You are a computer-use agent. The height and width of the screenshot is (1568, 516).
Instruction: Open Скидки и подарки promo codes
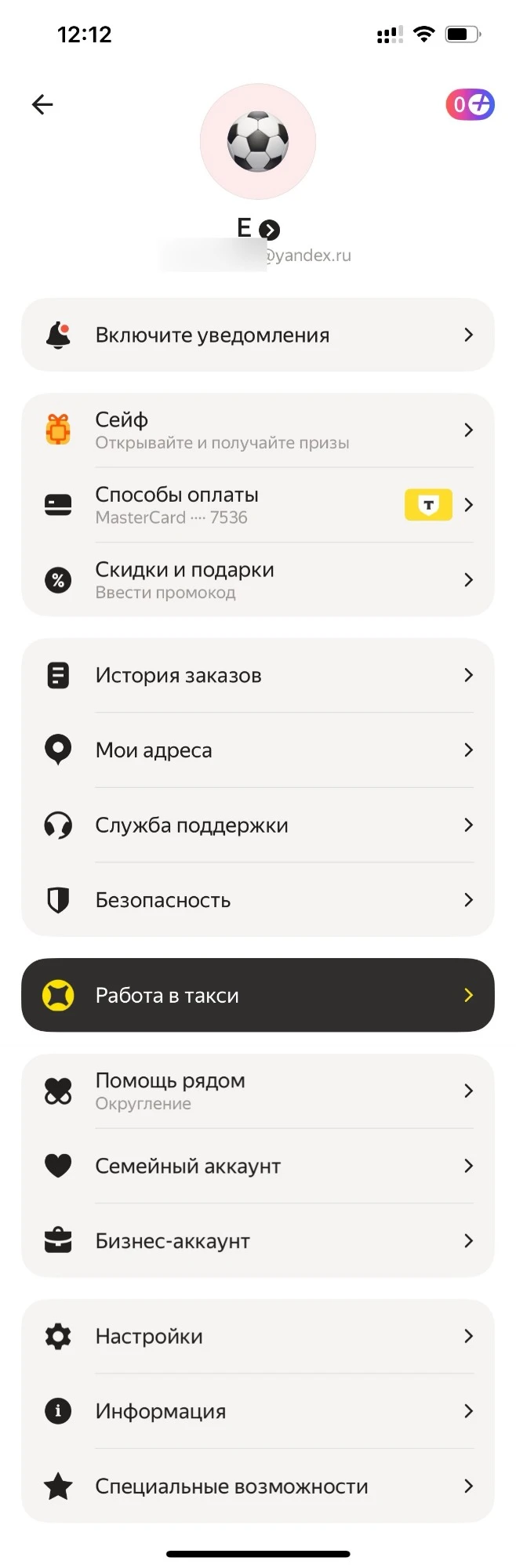[x=258, y=580]
